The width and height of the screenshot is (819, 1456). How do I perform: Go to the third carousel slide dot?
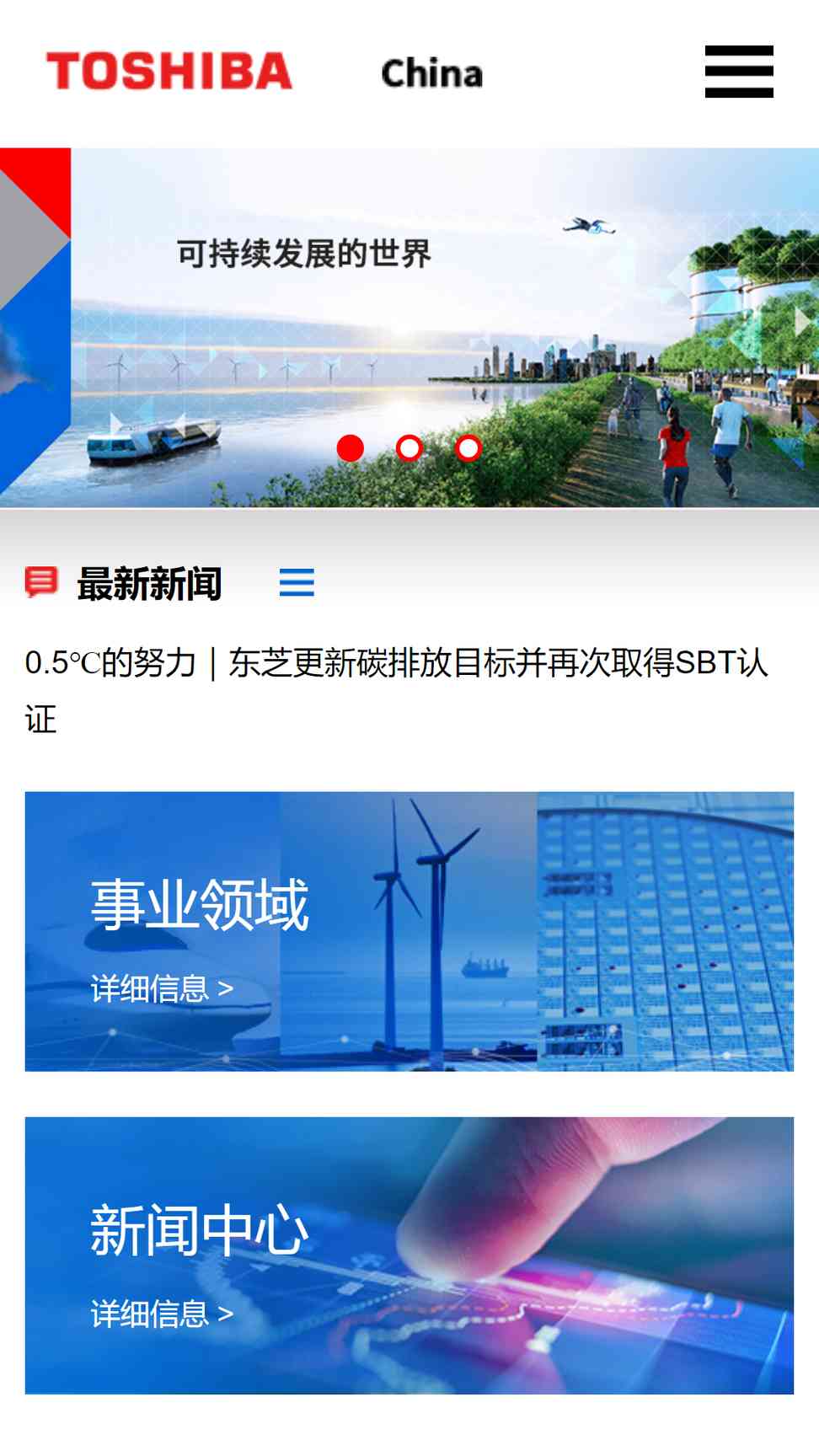pyautogui.click(x=468, y=448)
